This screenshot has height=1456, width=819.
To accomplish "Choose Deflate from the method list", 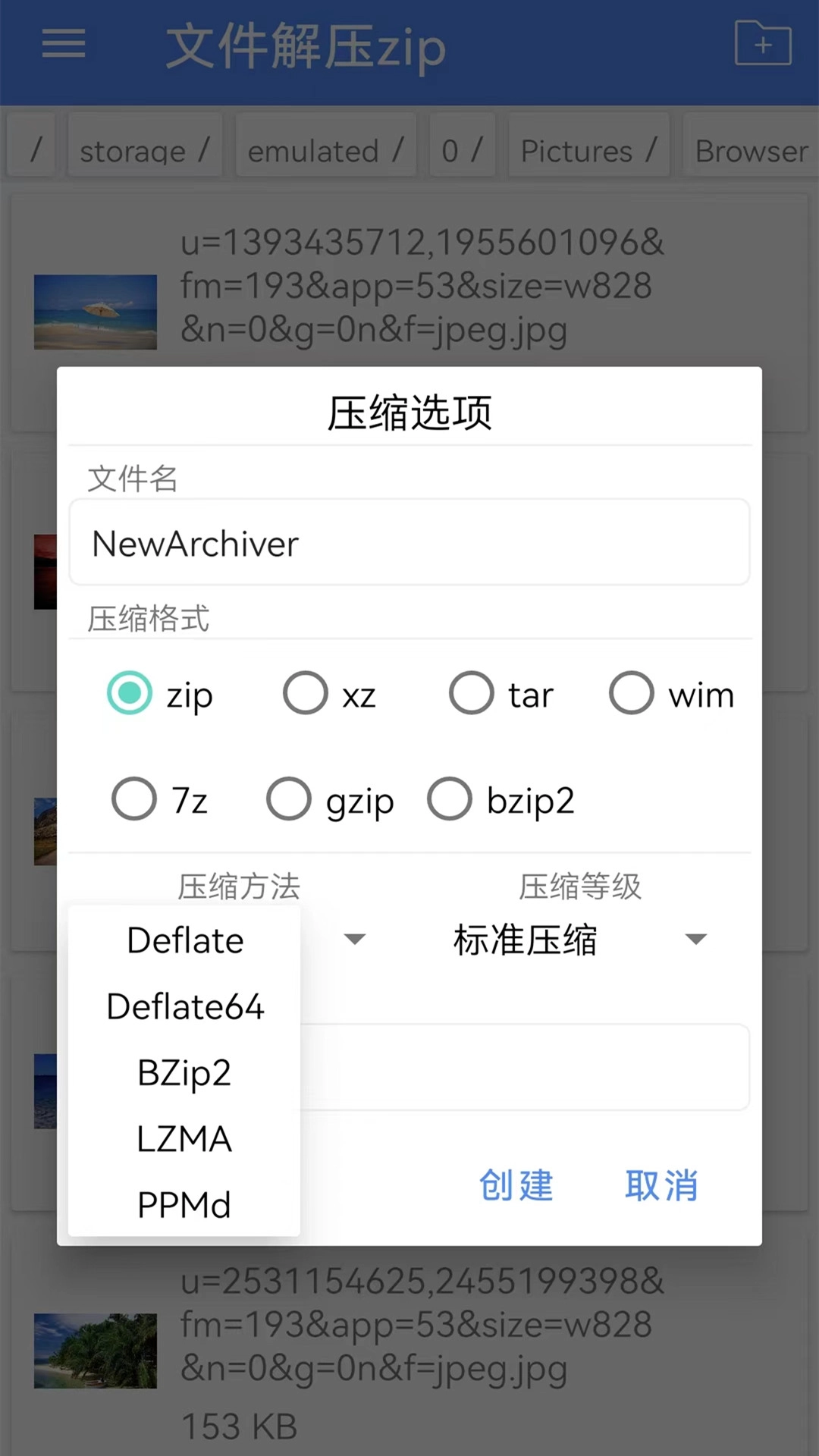I will [x=184, y=940].
